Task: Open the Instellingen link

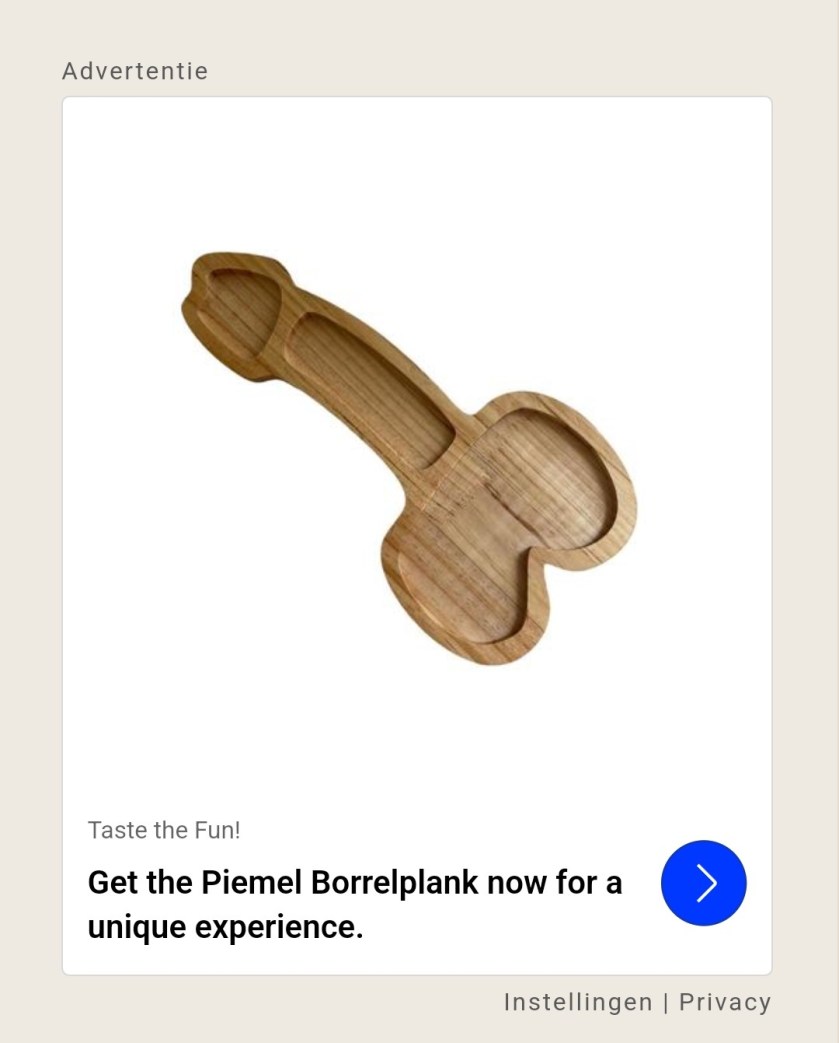Action: pyautogui.click(x=577, y=1002)
